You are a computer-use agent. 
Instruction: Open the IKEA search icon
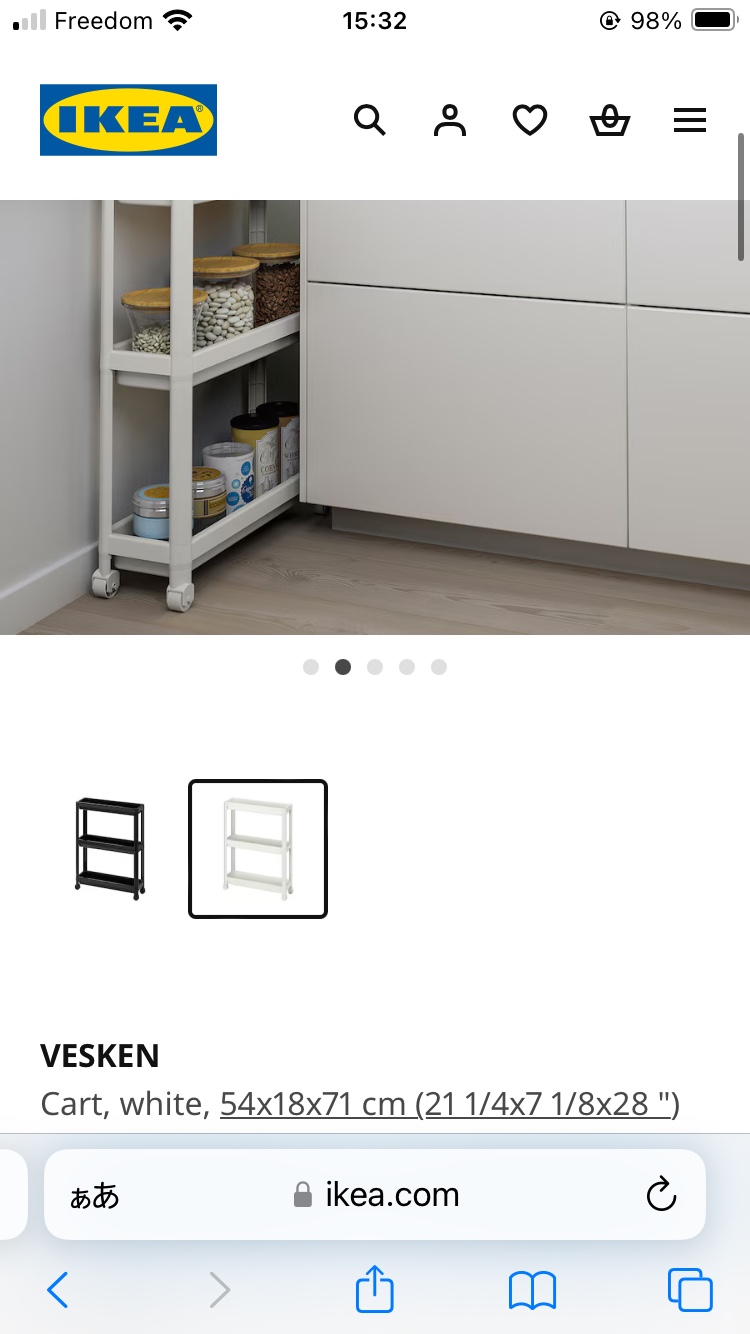pyautogui.click(x=370, y=121)
